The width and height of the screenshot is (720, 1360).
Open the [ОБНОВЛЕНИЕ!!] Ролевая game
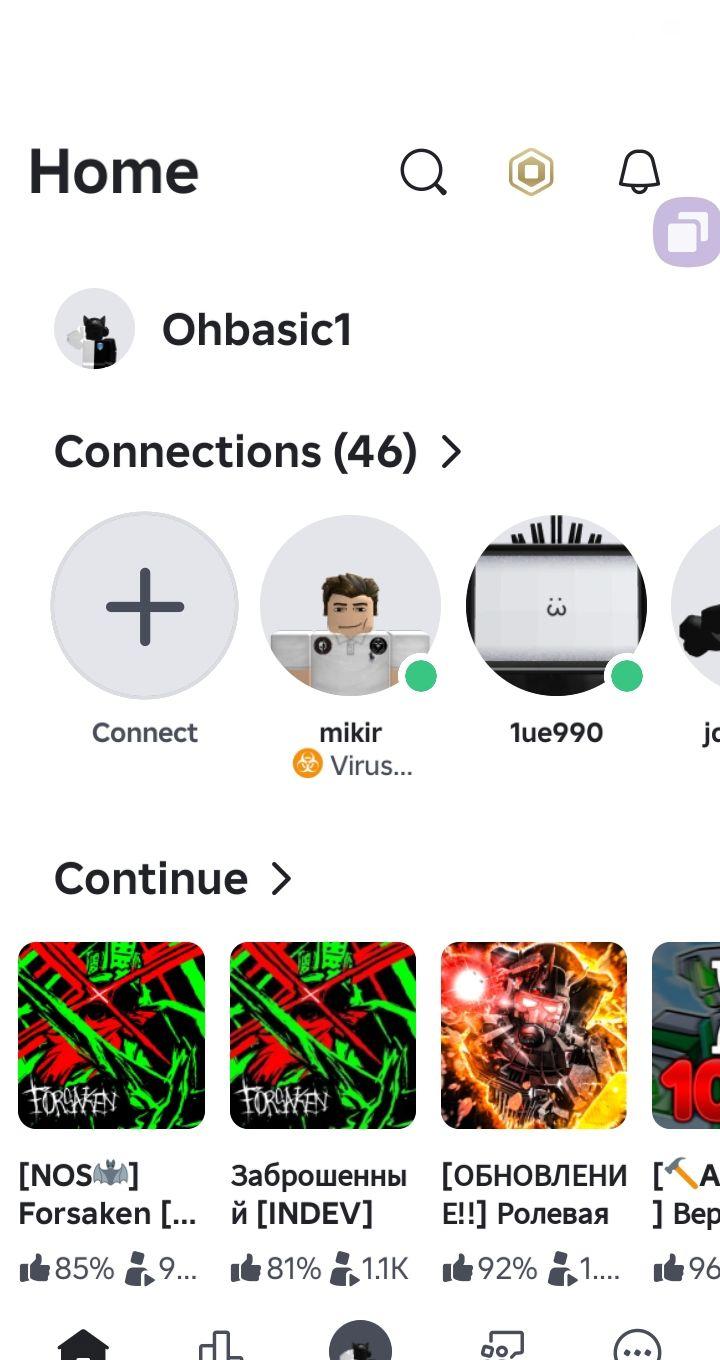534,1035
